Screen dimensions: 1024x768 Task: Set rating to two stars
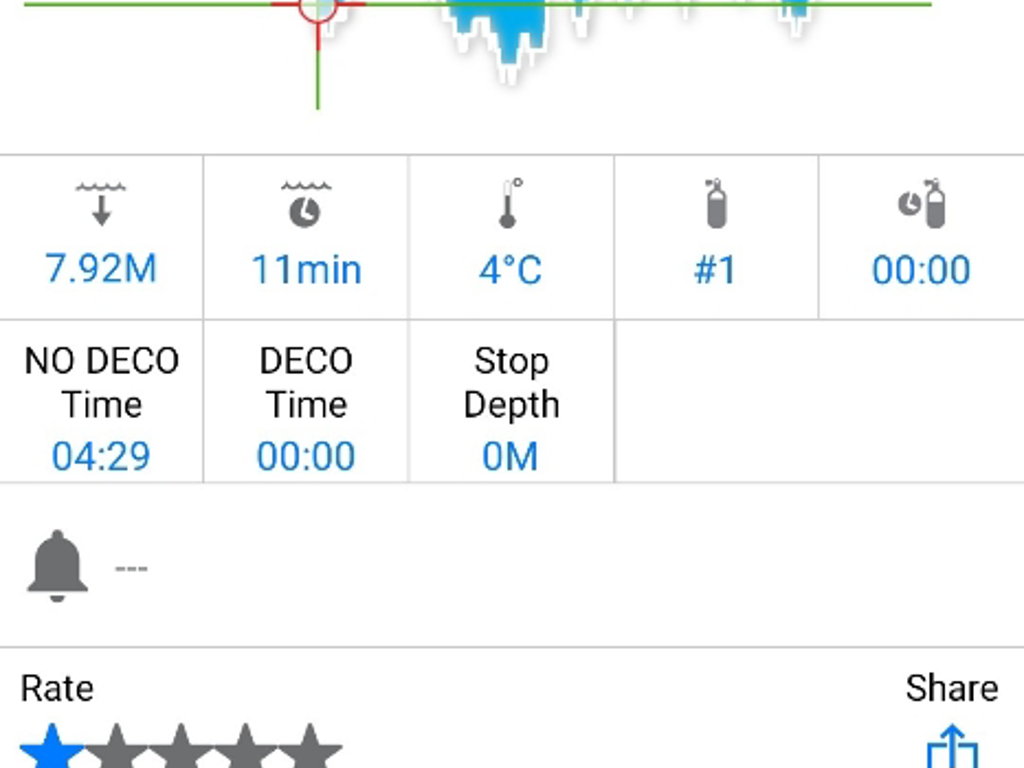pos(116,746)
